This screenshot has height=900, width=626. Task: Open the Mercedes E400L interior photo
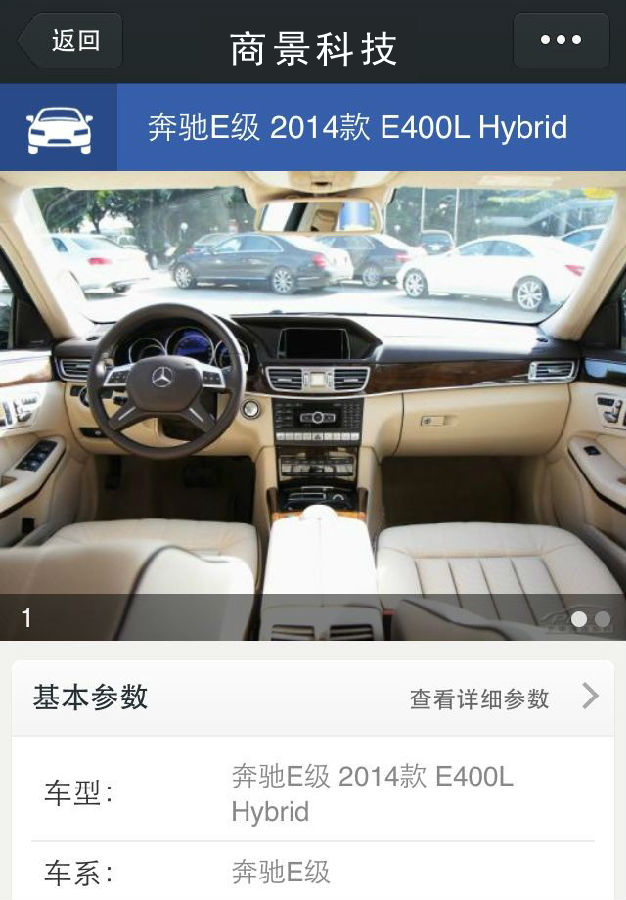(313, 400)
